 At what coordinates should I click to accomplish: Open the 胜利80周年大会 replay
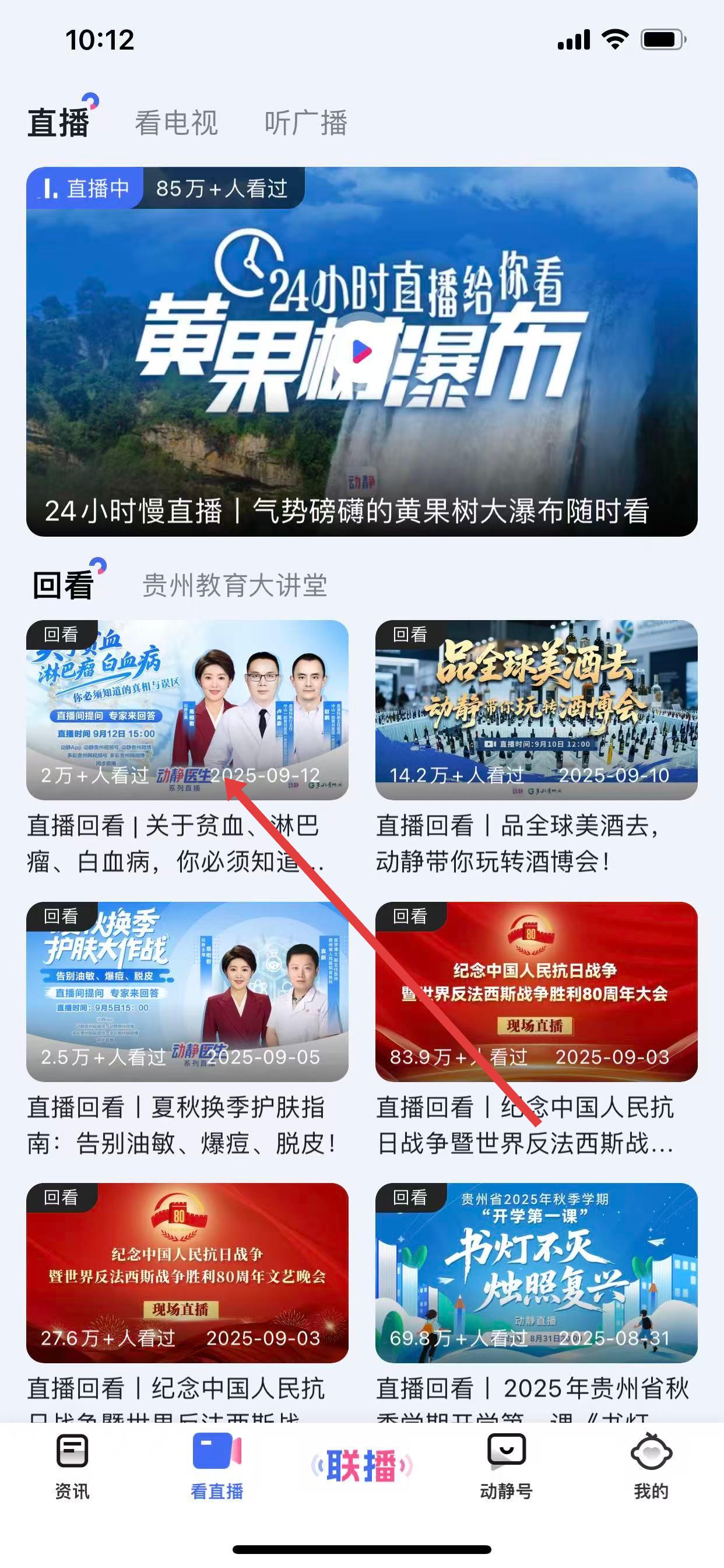(x=536, y=992)
